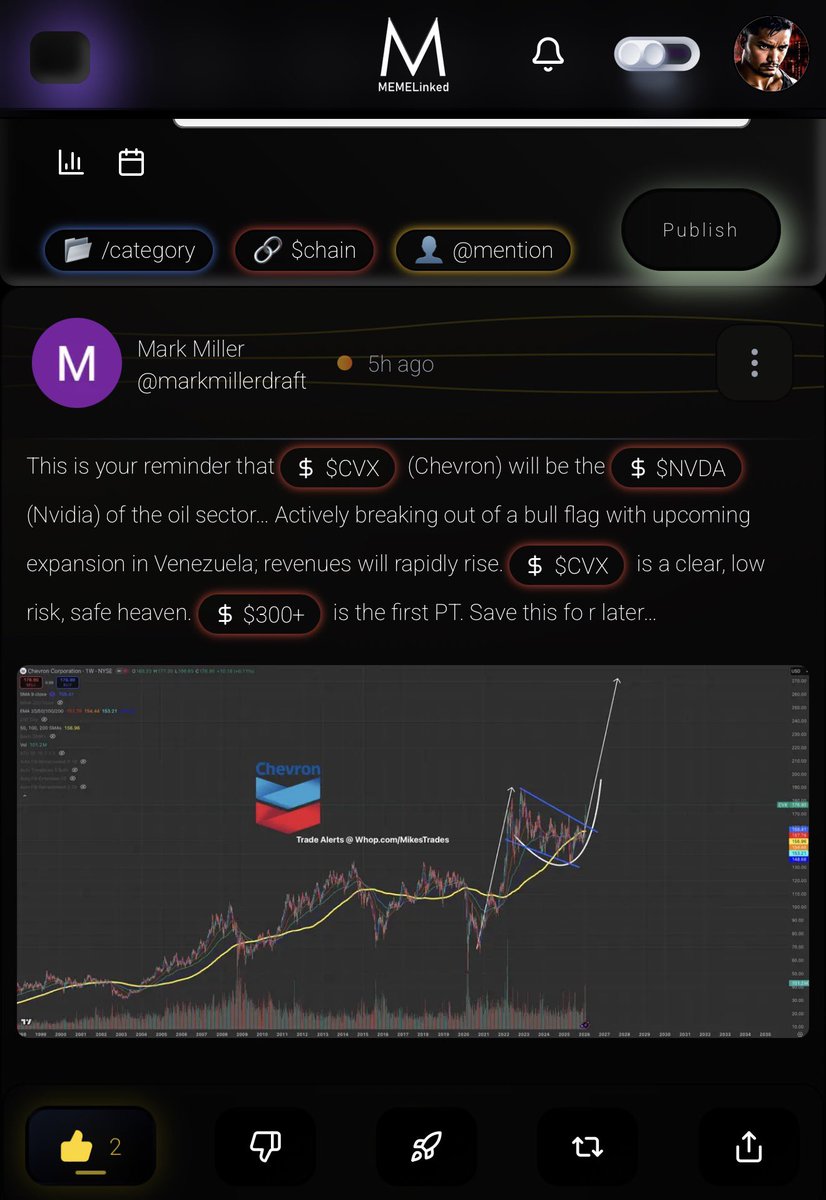The width and height of the screenshot is (826, 1200).
Task: Open the $300+ chip in the post
Action: point(259,615)
